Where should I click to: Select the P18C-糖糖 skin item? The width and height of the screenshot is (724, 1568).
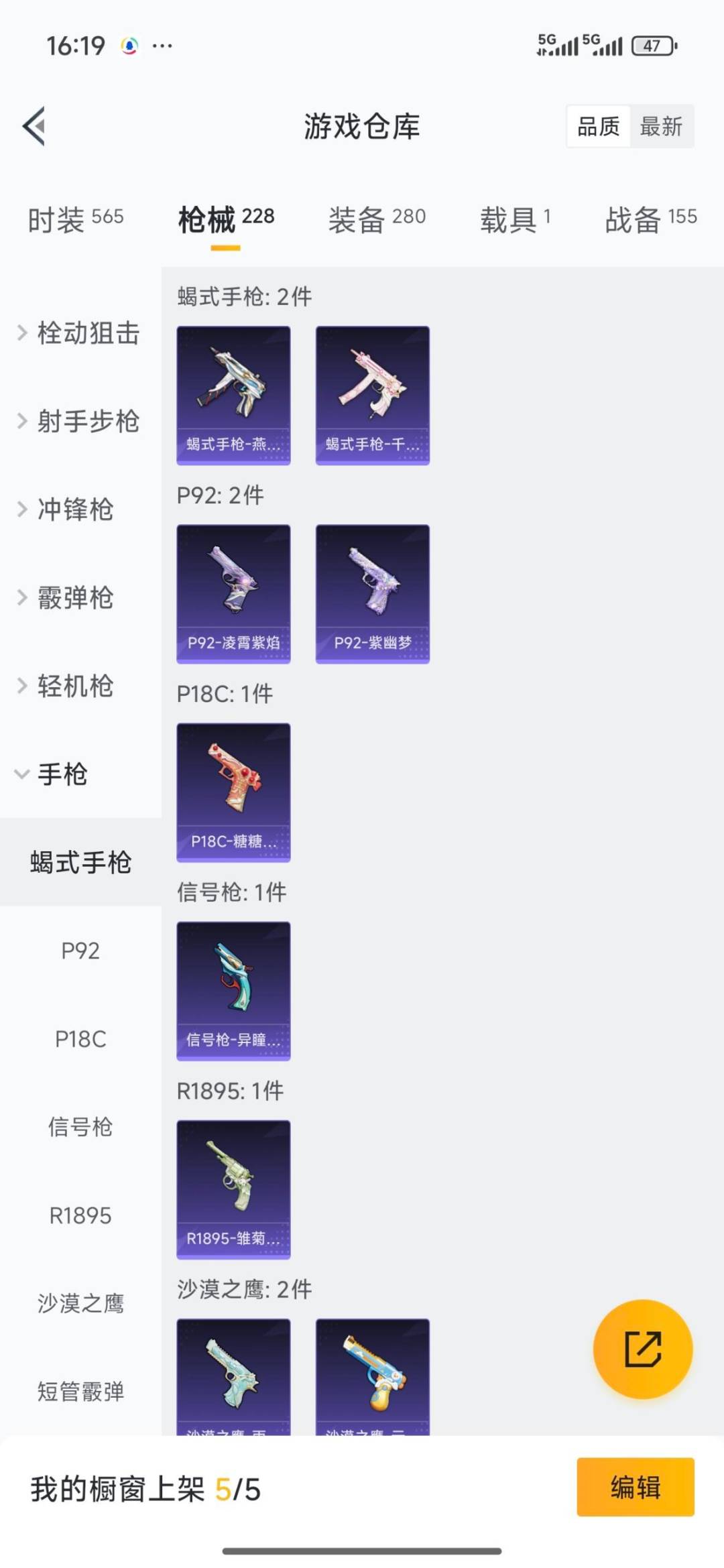click(x=233, y=792)
